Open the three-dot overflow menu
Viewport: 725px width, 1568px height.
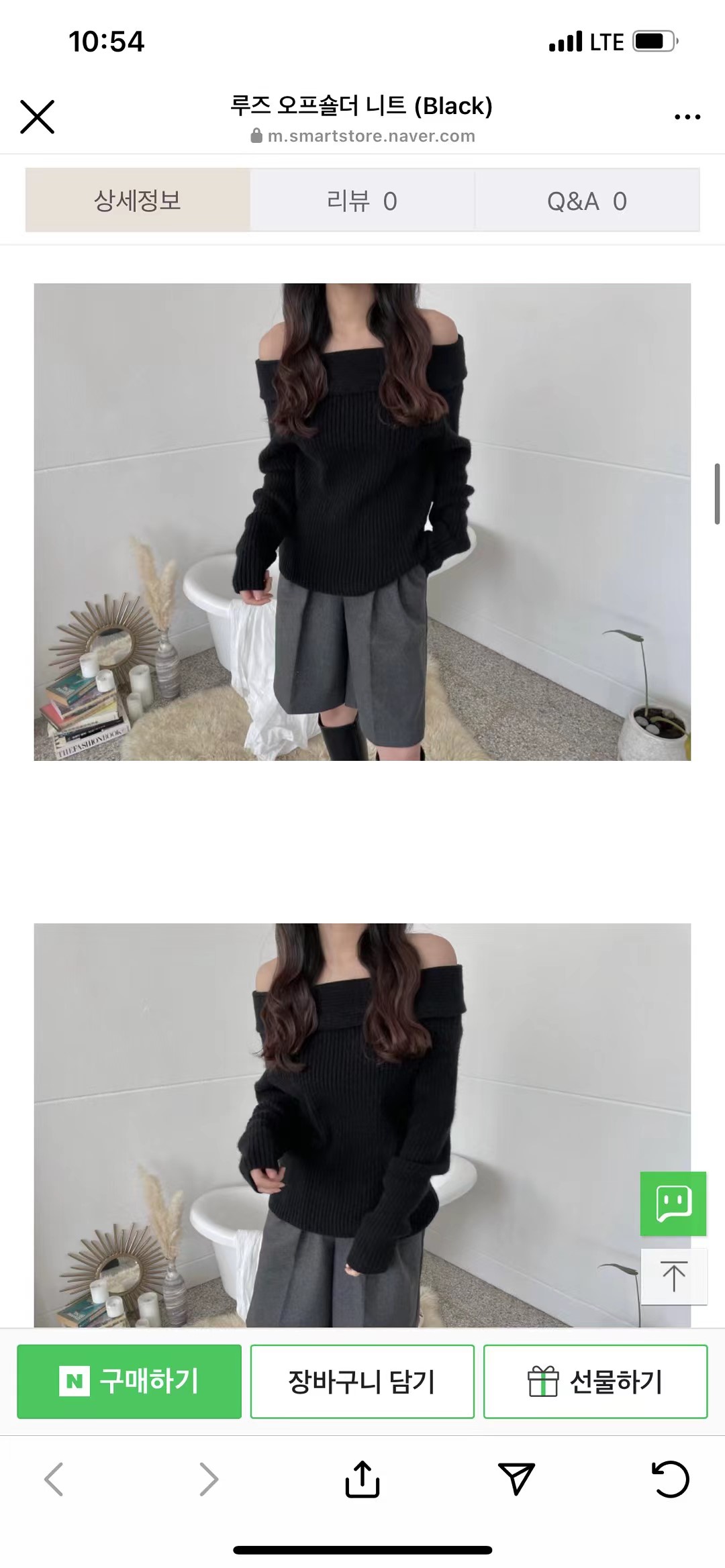pos(687,117)
